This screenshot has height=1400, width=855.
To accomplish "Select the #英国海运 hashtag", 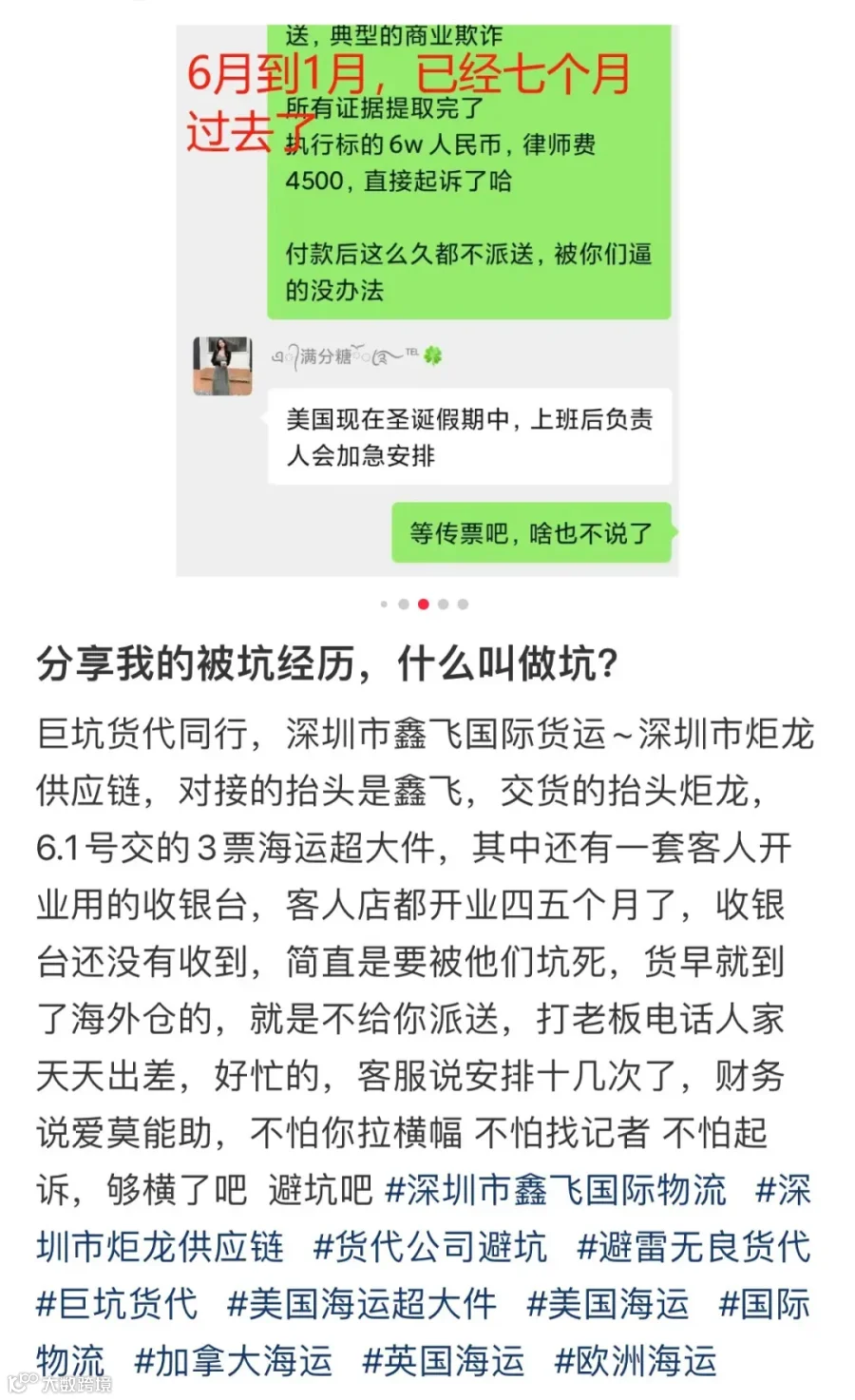I will point(444,1360).
